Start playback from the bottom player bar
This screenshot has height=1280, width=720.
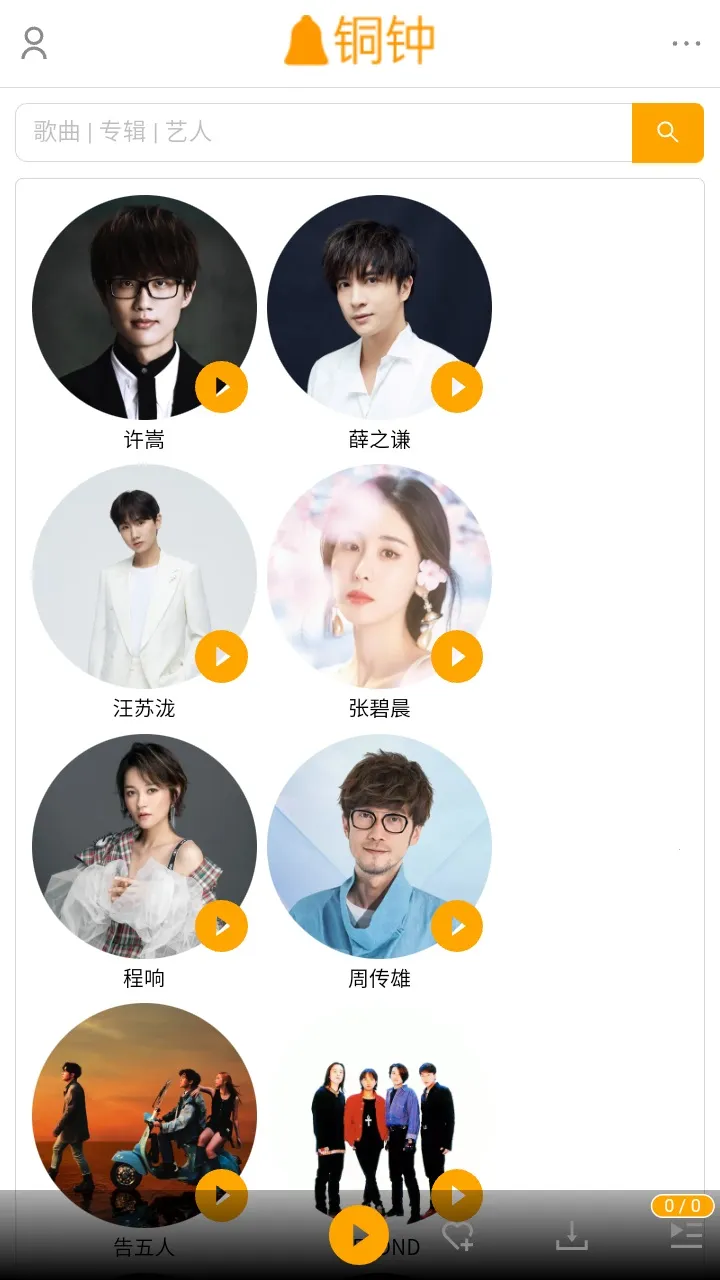(x=359, y=1235)
